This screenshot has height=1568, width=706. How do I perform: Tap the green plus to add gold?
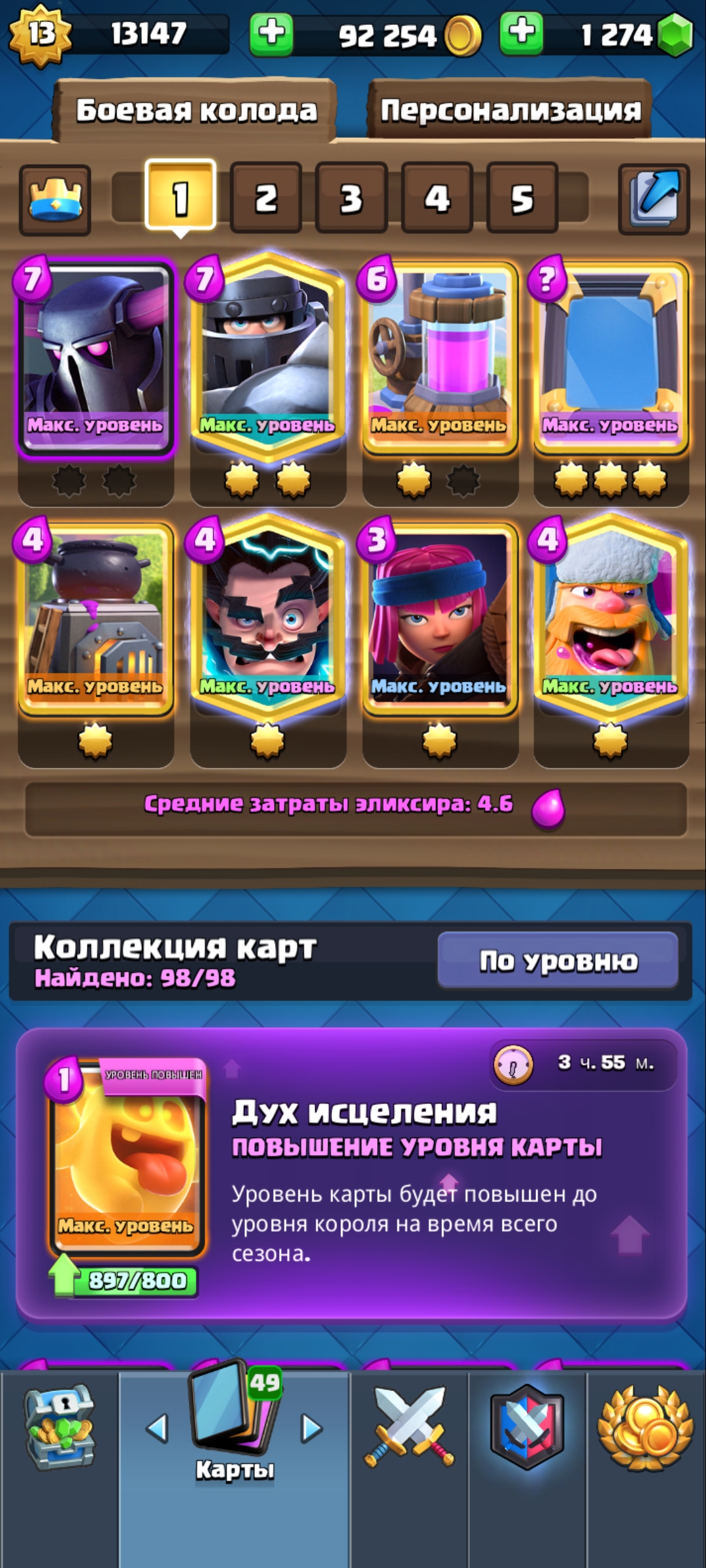coord(271,33)
